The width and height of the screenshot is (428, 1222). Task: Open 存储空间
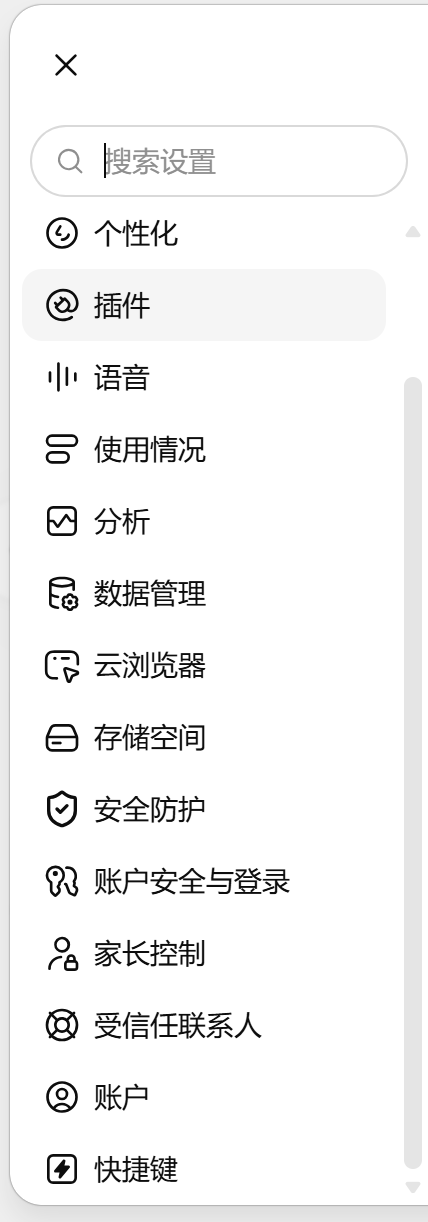click(x=204, y=738)
